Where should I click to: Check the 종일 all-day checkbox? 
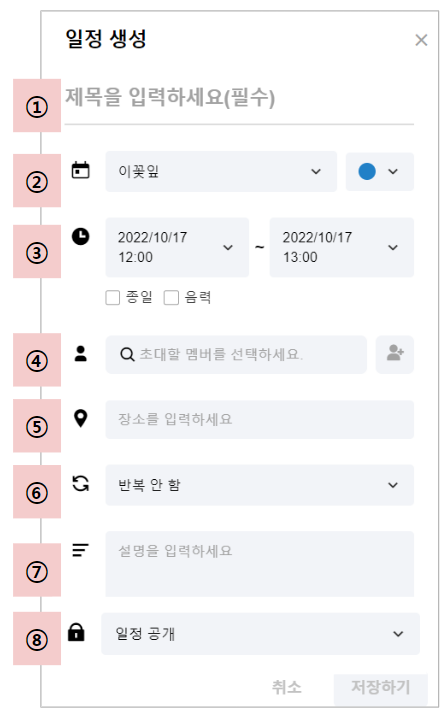(x=113, y=298)
